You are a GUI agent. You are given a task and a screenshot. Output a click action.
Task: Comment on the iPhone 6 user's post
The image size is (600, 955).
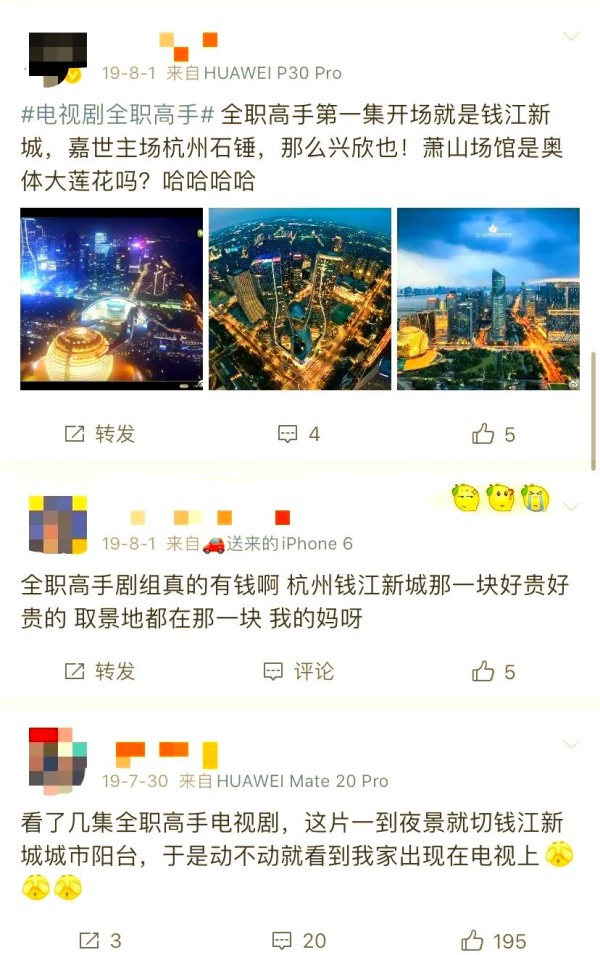[x=298, y=671]
